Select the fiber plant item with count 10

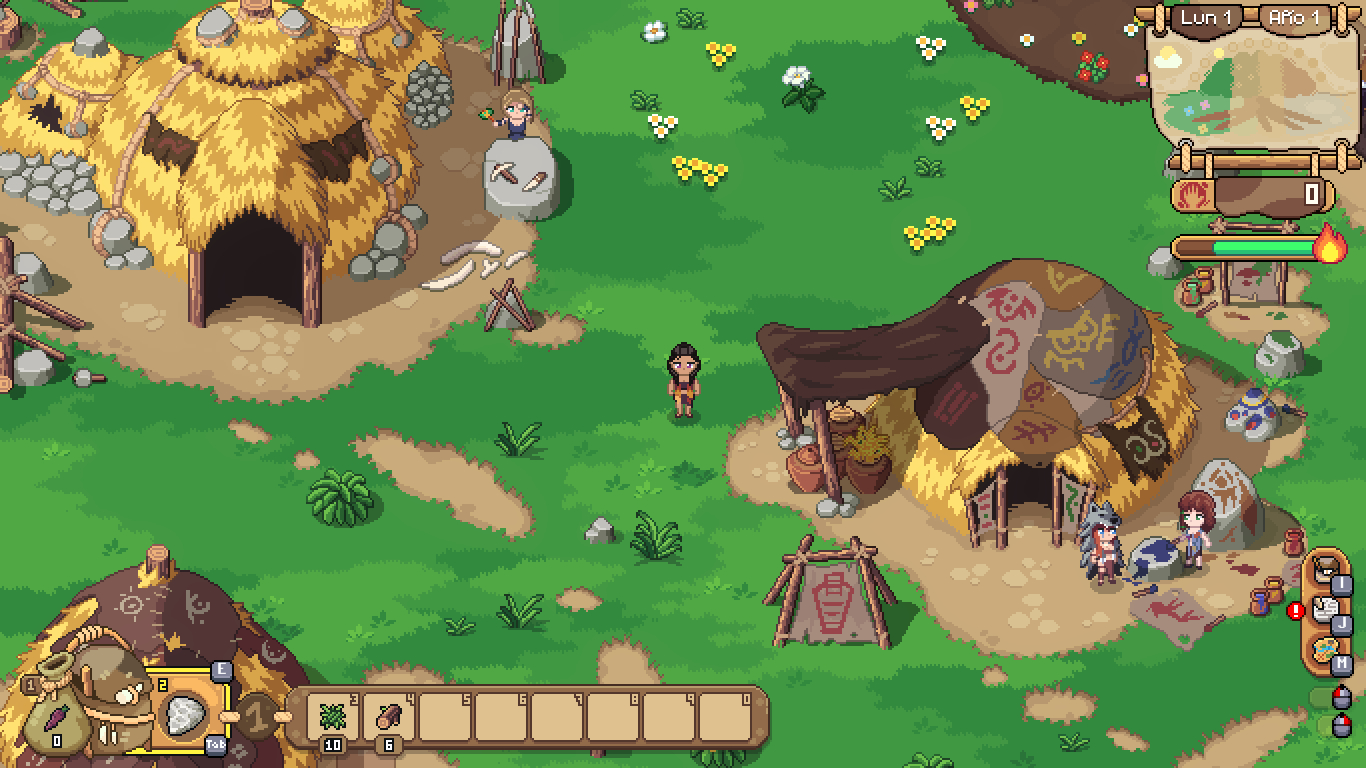[333, 716]
